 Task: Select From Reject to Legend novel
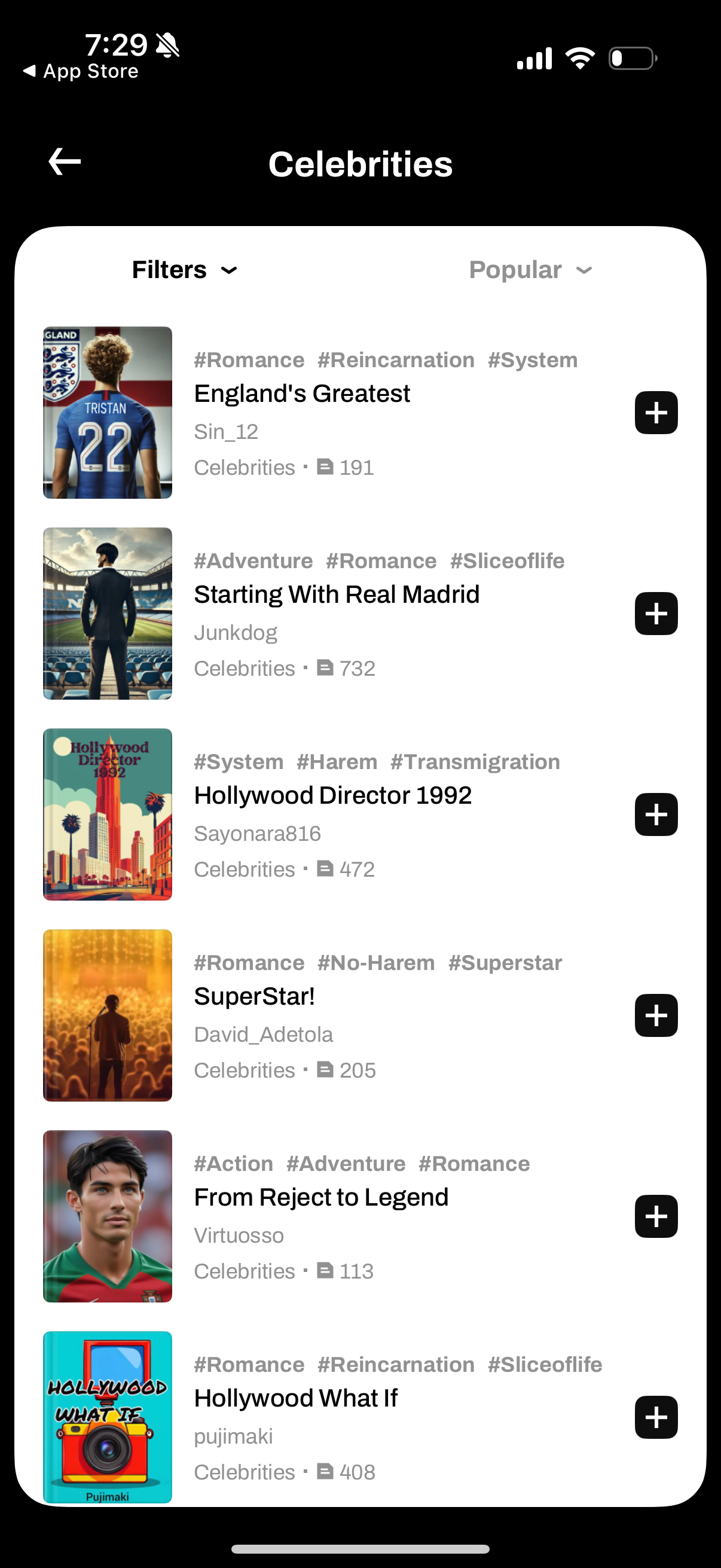pos(320,1197)
